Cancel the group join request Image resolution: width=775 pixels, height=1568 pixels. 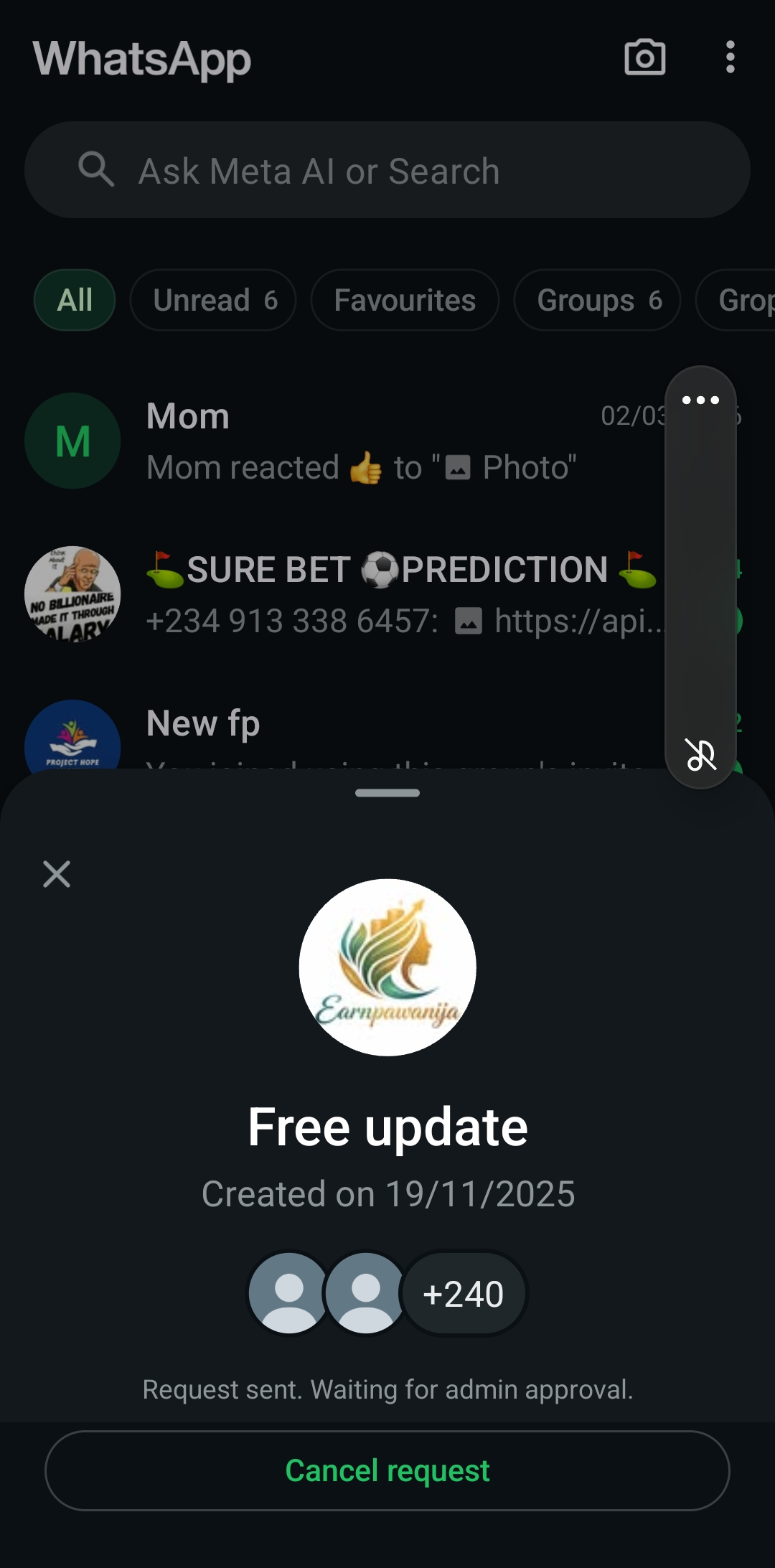point(387,1470)
